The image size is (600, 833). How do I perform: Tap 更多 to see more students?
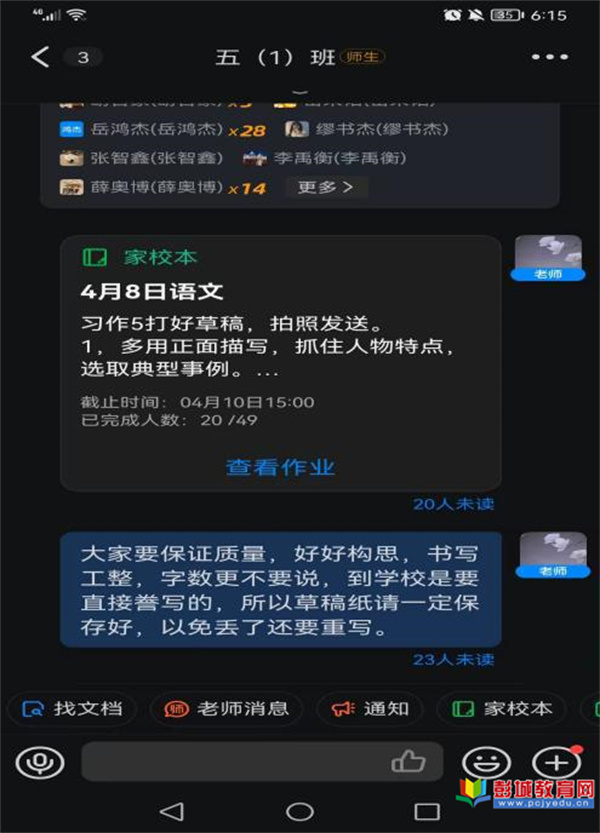[x=327, y=187]
